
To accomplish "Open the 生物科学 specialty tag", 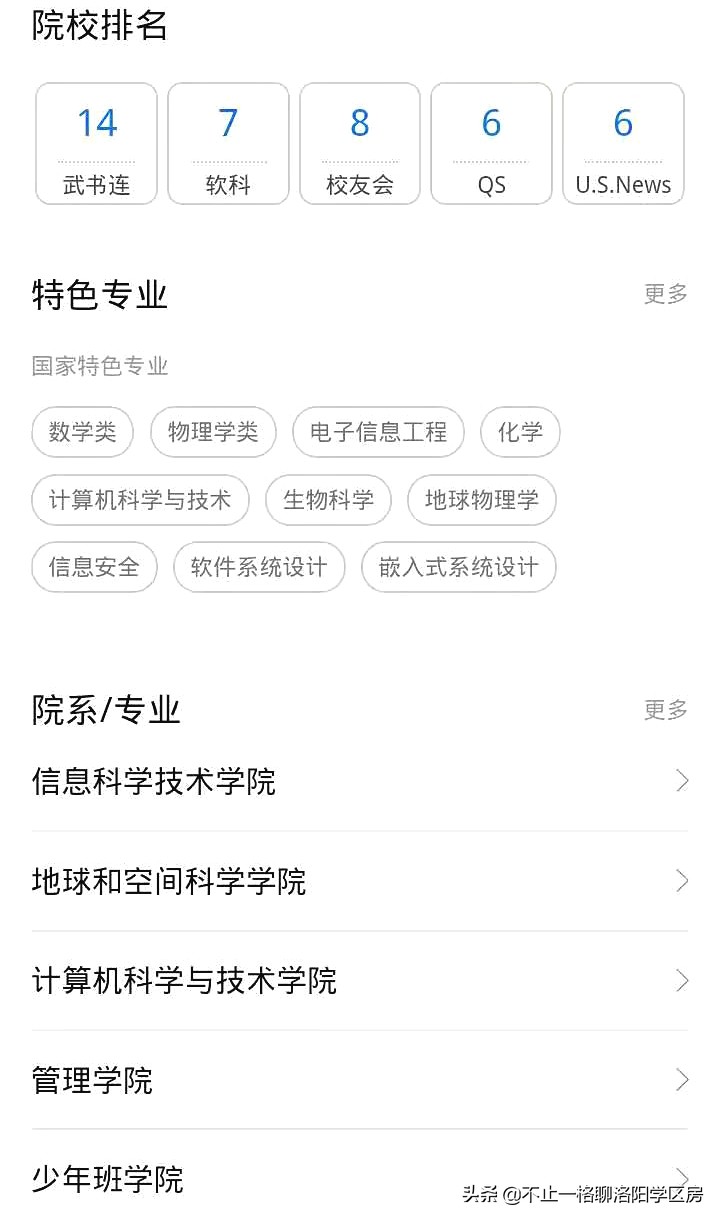I will [x=329, y=500].
